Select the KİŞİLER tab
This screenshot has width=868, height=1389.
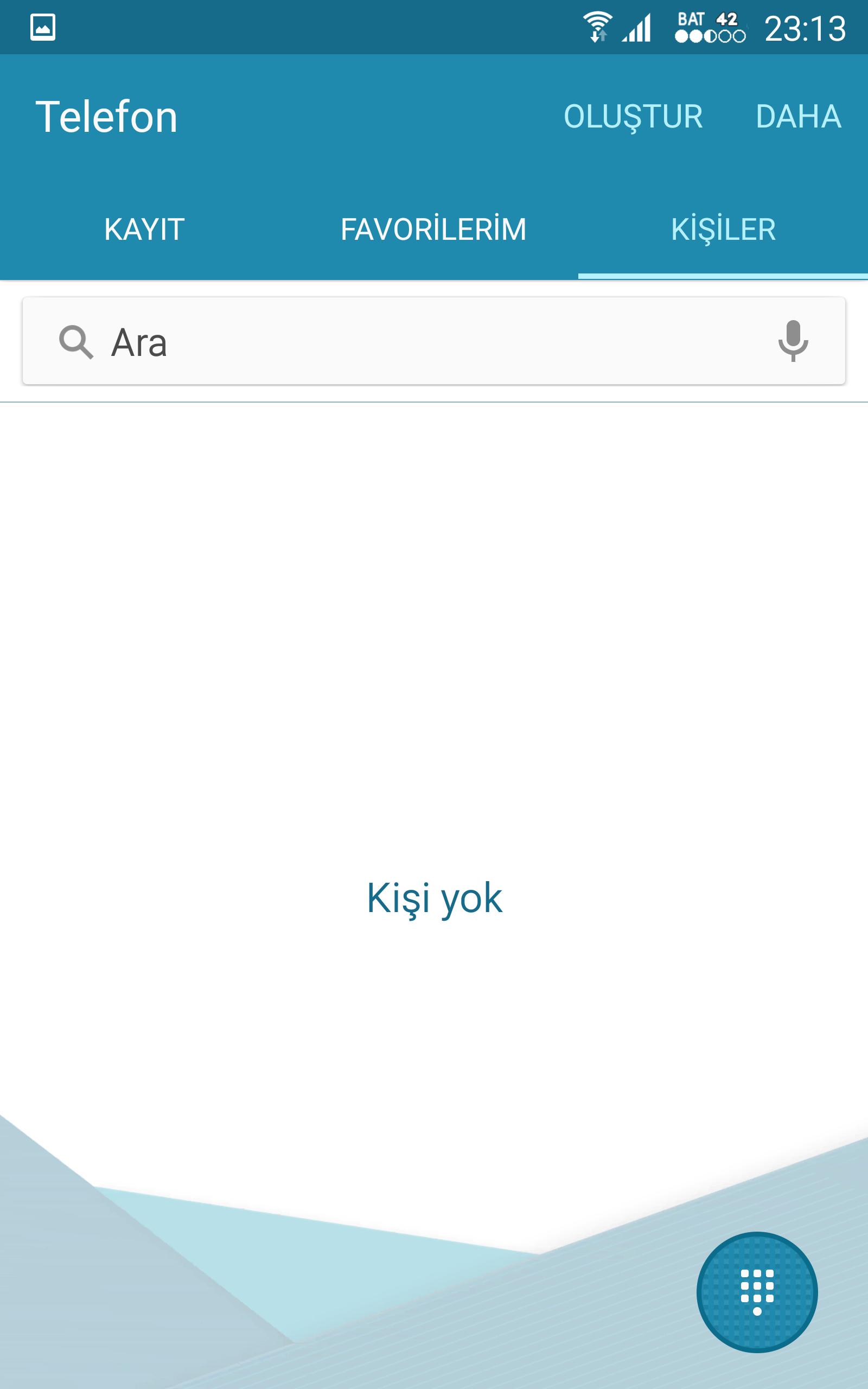pos(723,230)
